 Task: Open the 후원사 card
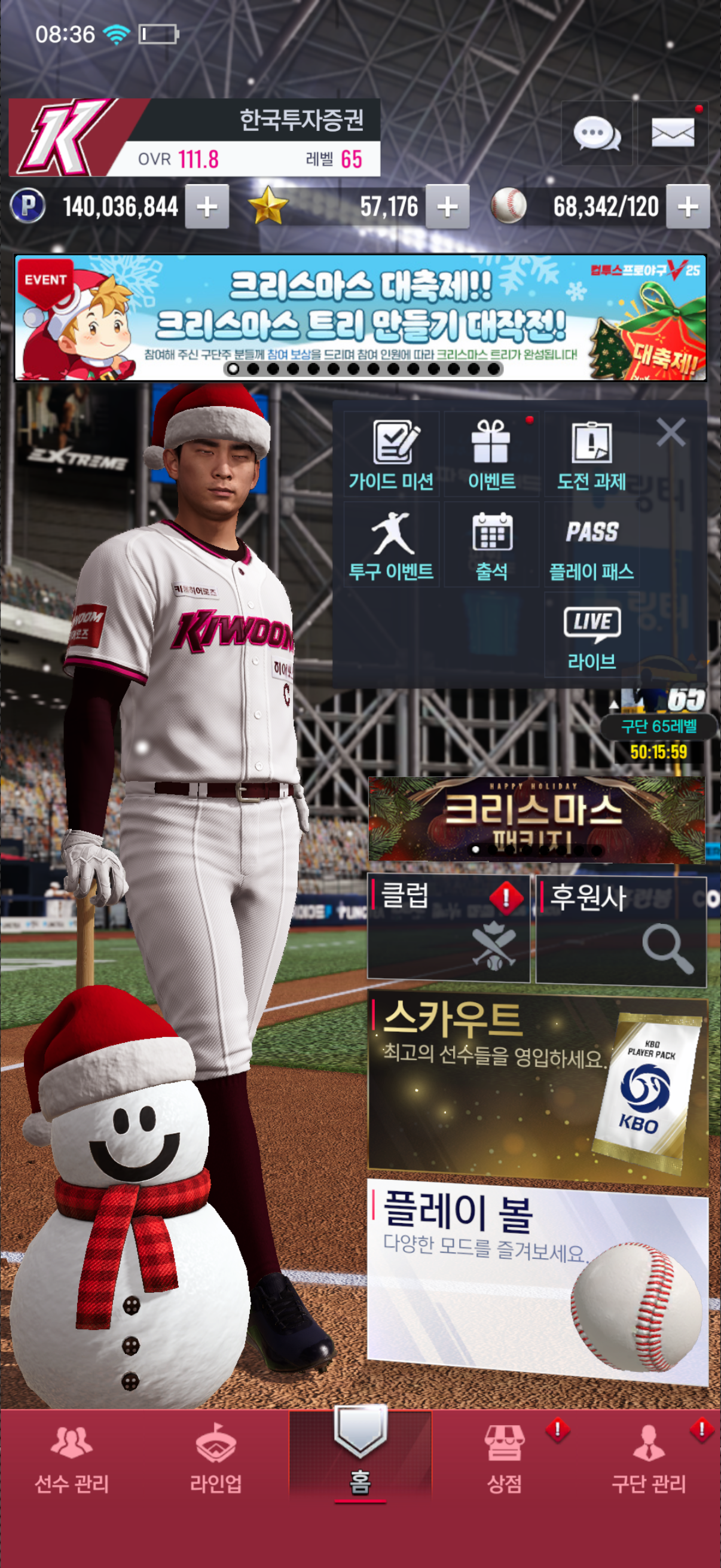tap(621, 928)
